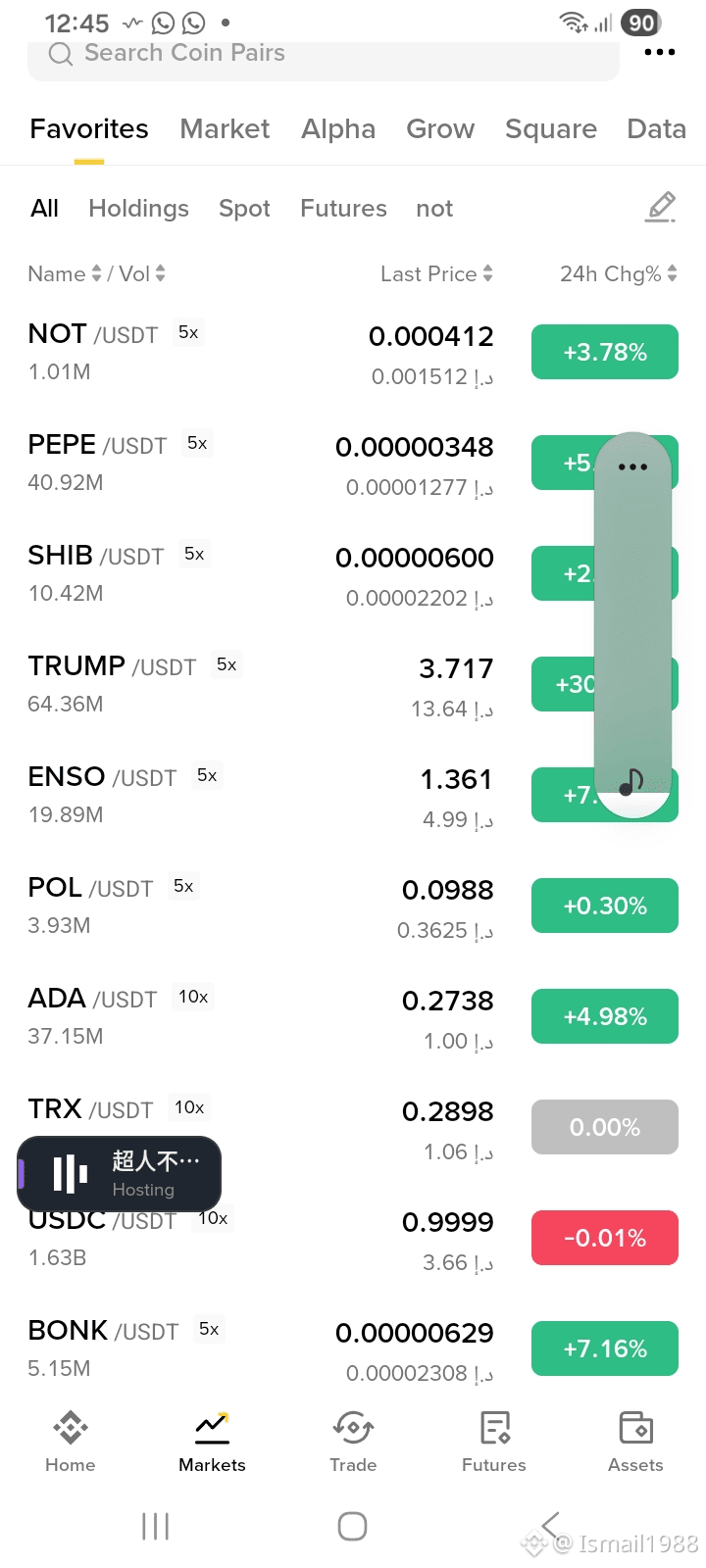706x1568 pixels.
Task: Go to the Home tab
Action: 71,1442
